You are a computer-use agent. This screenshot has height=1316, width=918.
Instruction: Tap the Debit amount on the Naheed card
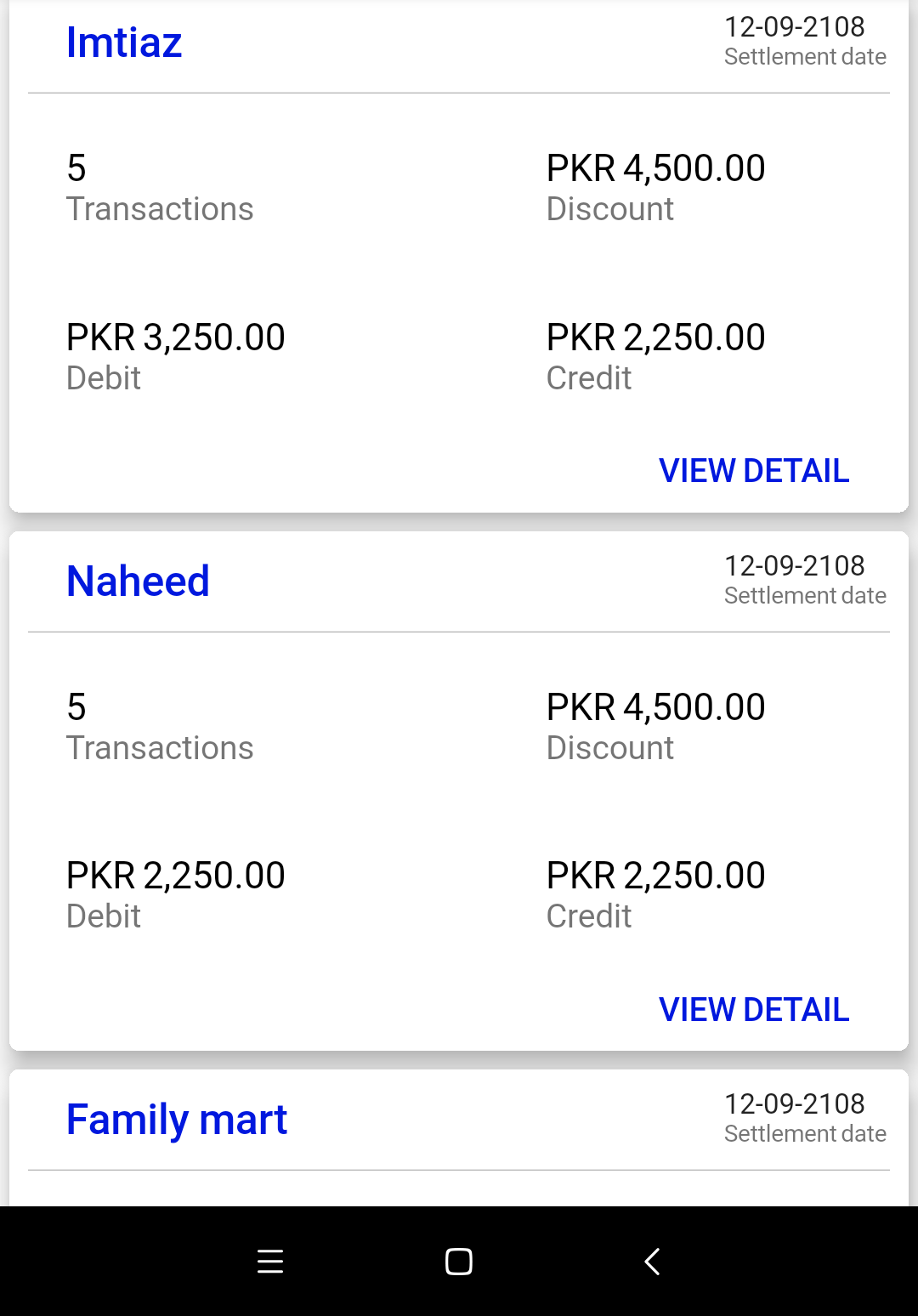tap(175, 875)
